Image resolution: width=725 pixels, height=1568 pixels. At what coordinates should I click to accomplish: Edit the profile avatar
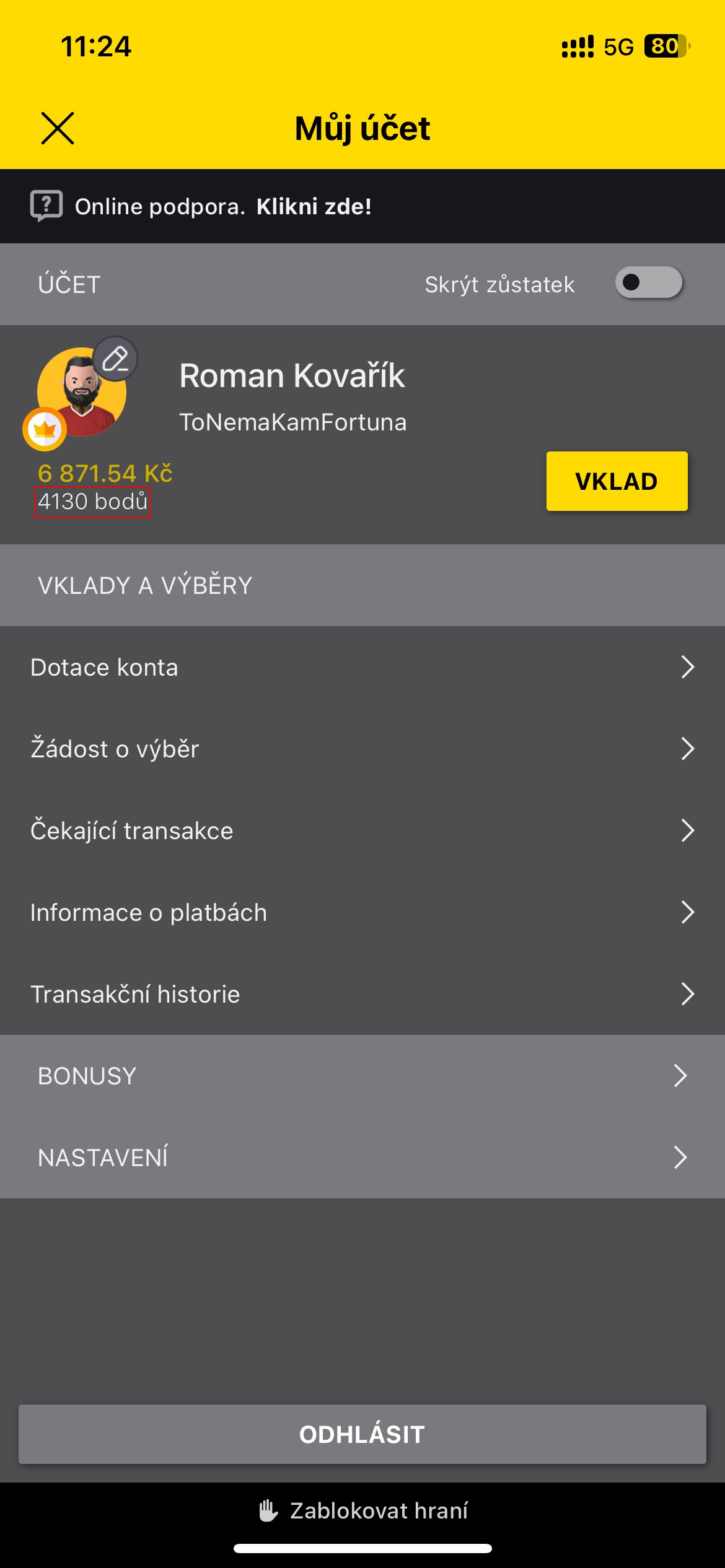[x=115, y=359]
